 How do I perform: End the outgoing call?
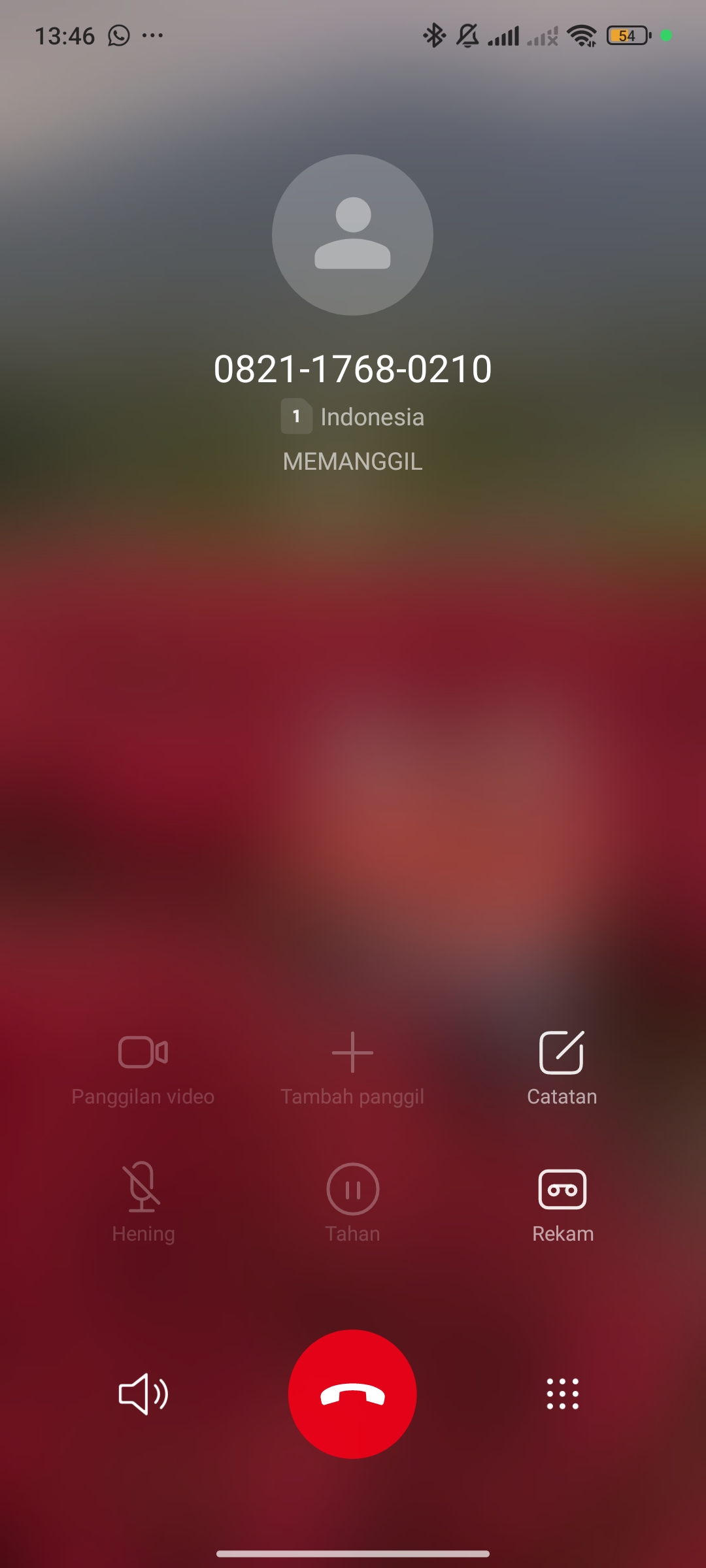(x=352, y=1394)
